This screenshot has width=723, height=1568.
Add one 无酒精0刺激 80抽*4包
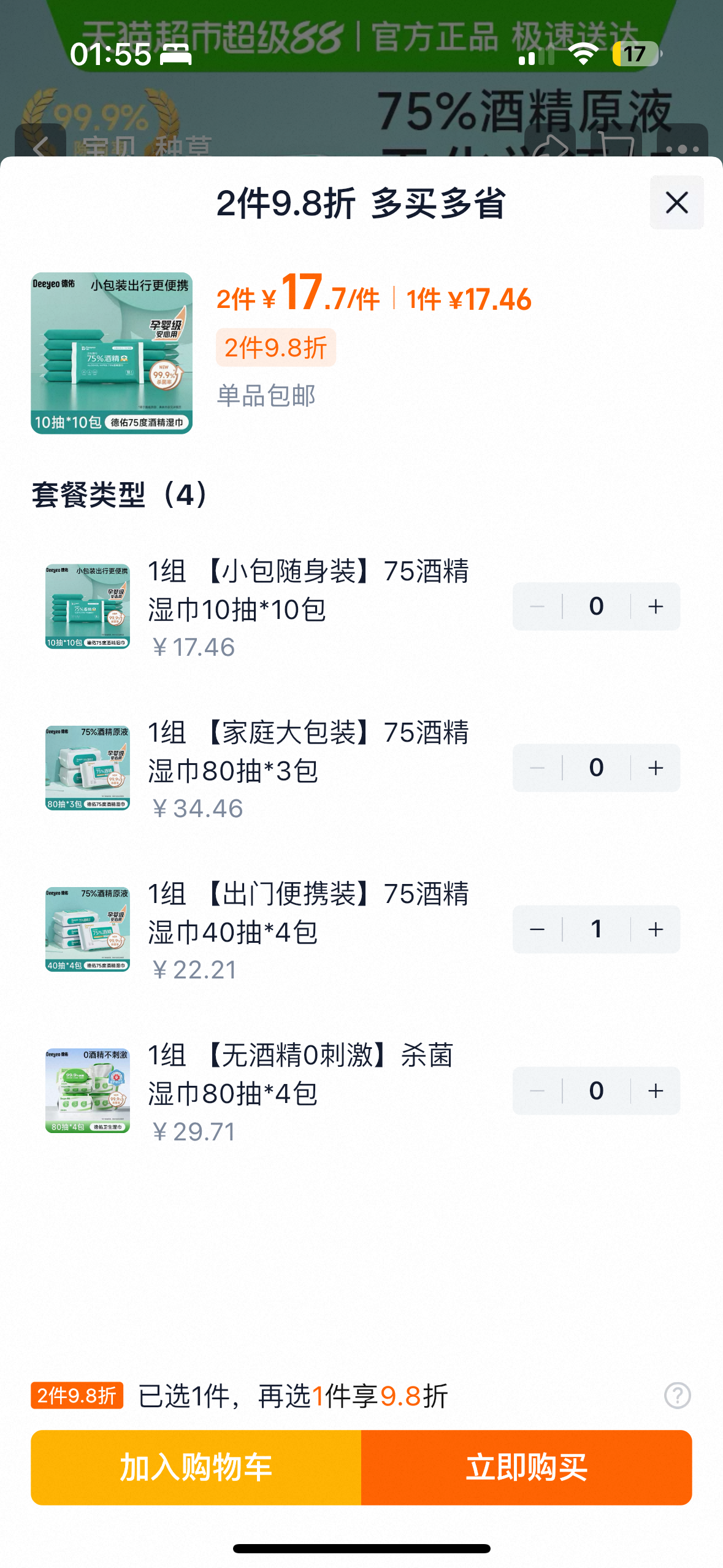[x=656, y=1091]
